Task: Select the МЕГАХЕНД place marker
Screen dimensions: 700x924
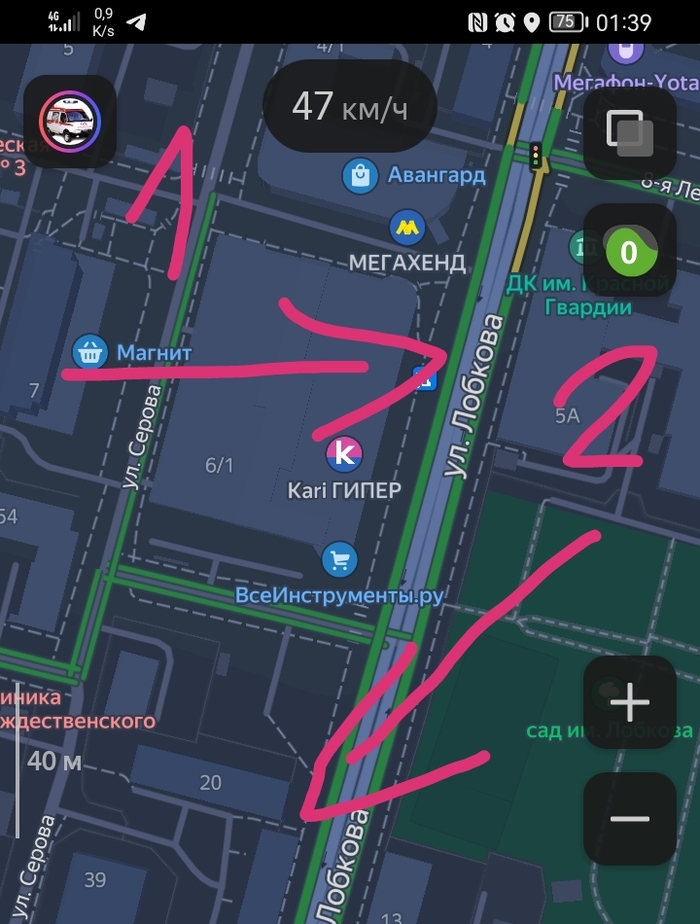Action: (x=406, y=228)
